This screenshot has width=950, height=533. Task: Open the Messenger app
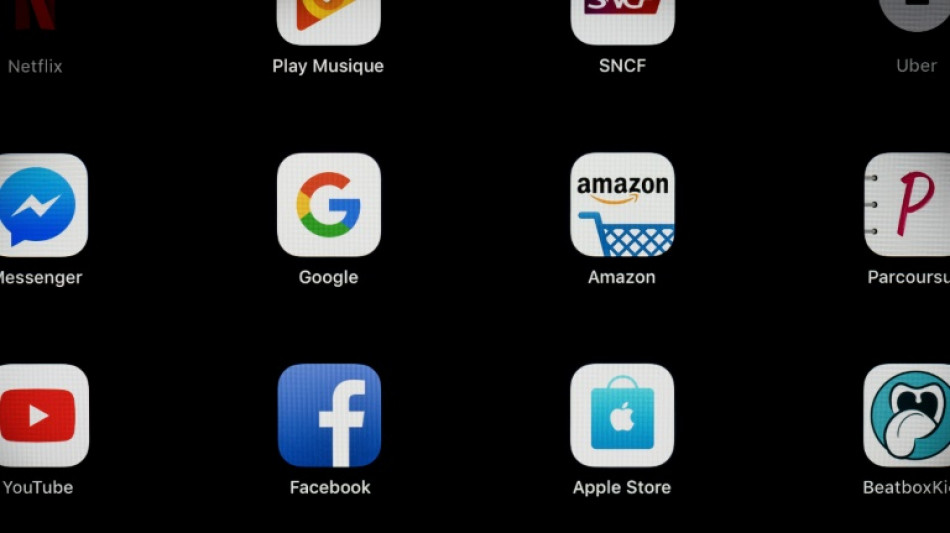click(x=40, y=204)
